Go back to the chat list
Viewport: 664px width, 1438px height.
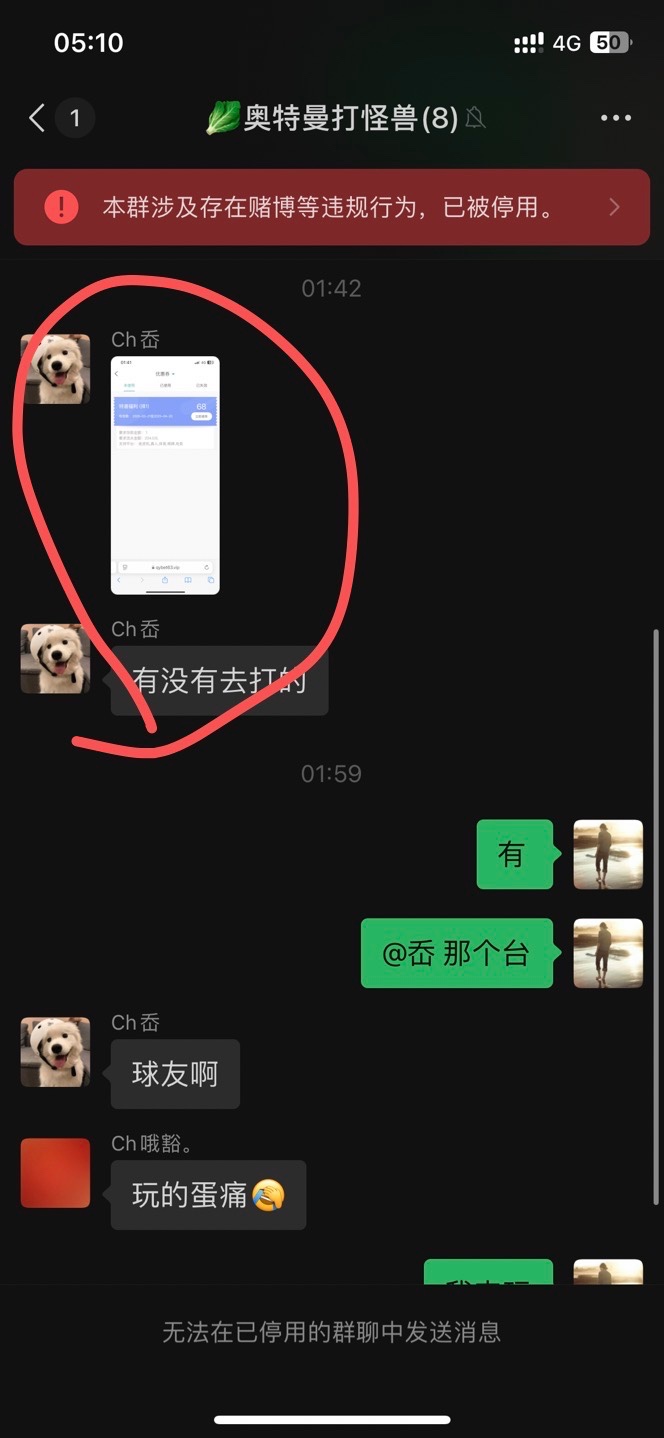click(x=37, y=119)
